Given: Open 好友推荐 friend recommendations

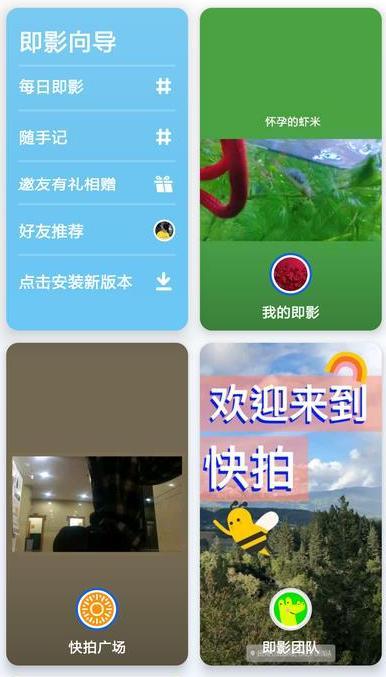Looking at the screenshot, I should pos(97,231).
